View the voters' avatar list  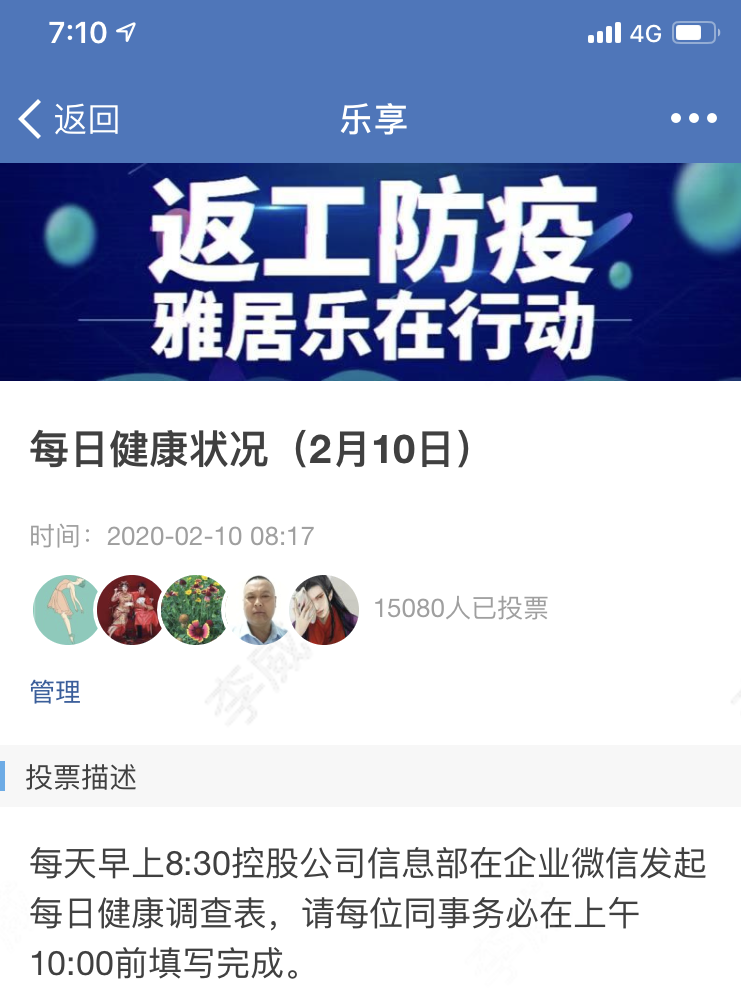(196, 609)
